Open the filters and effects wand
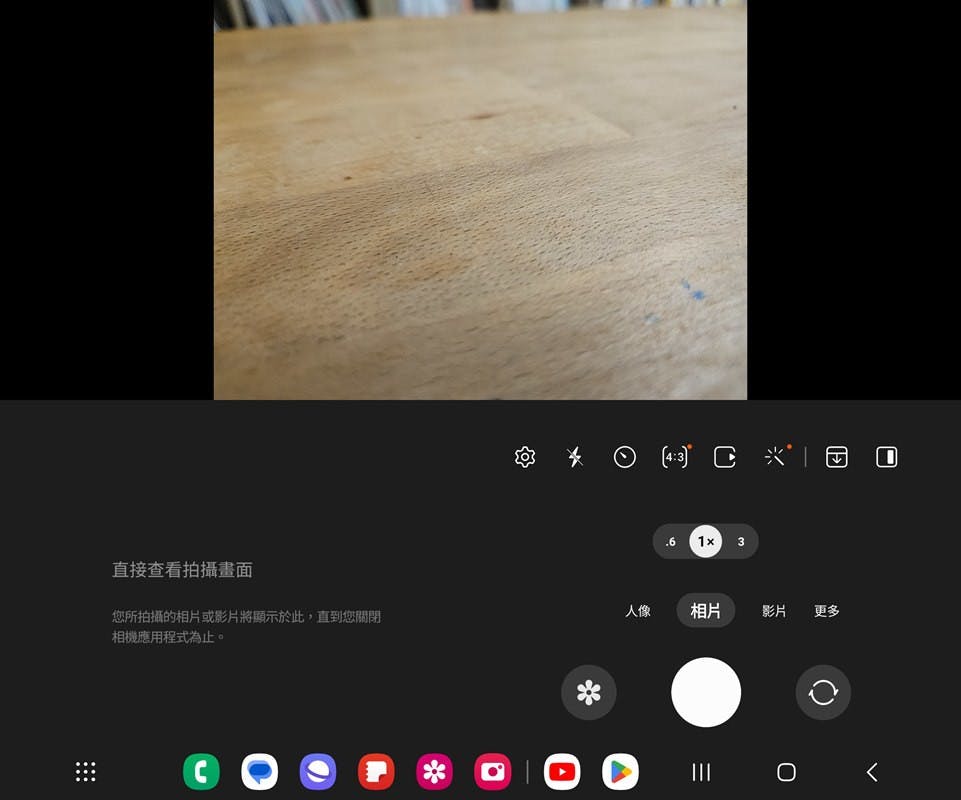 775,457
